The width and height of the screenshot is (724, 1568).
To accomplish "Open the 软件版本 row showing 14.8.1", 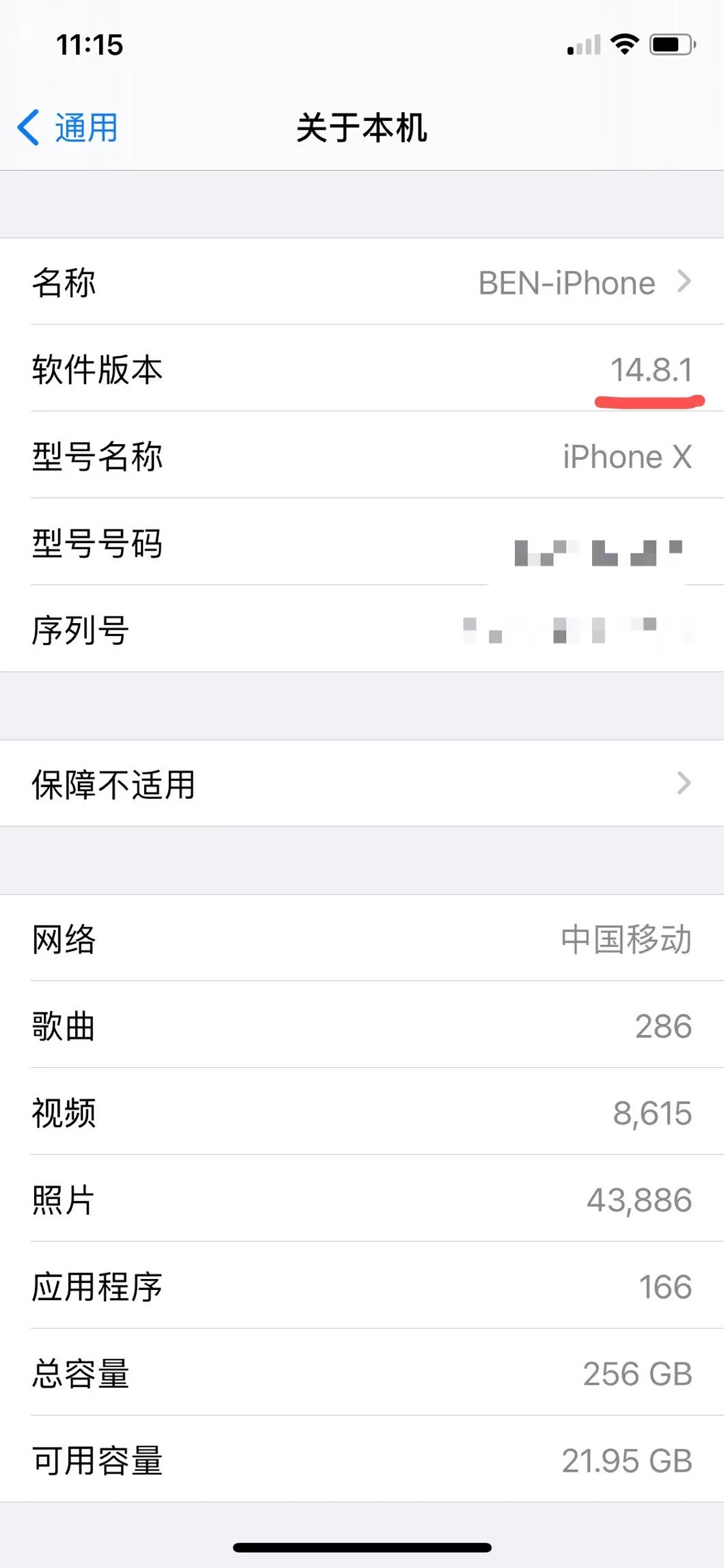I will (x=362, y=371).
